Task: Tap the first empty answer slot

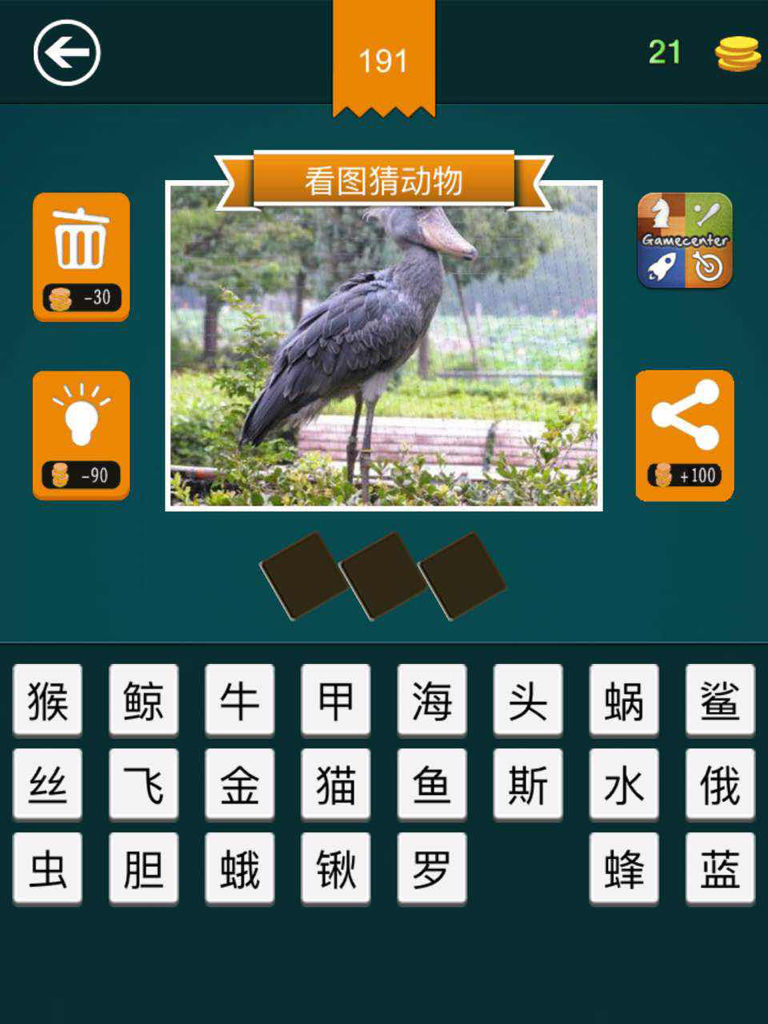Action: 304,575
